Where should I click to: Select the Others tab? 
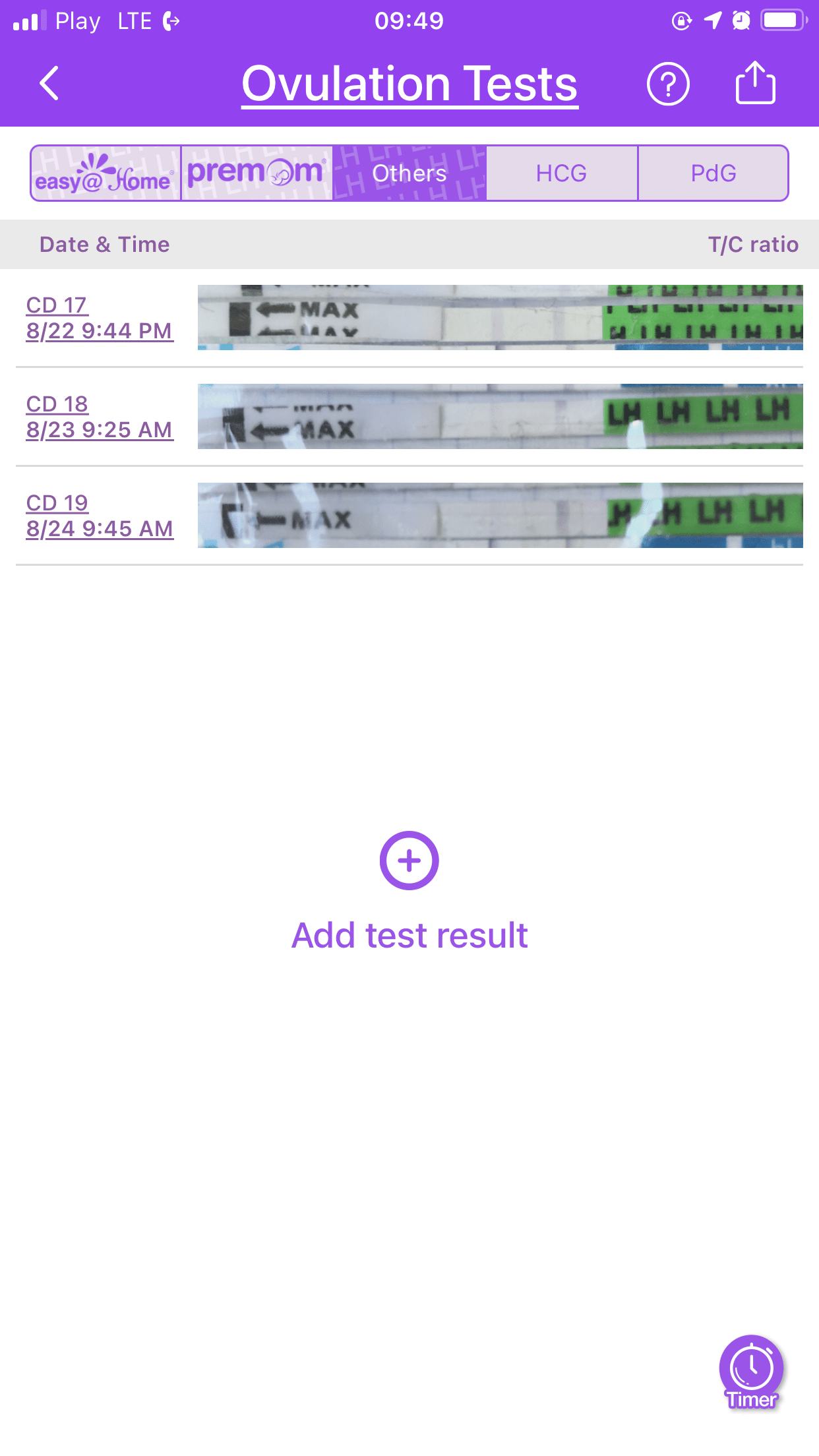pos(409,173)
